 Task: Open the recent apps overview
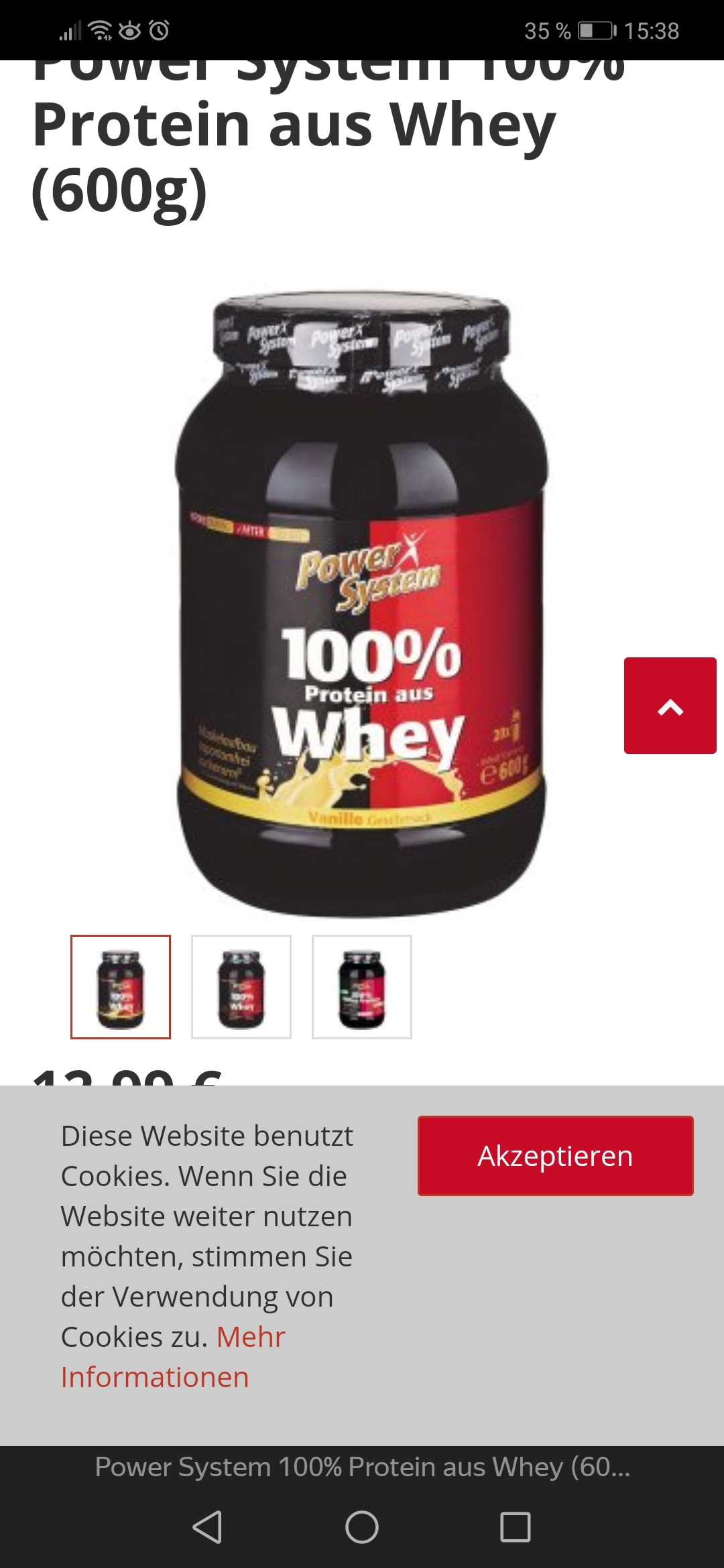click(x=516, y=1527)
